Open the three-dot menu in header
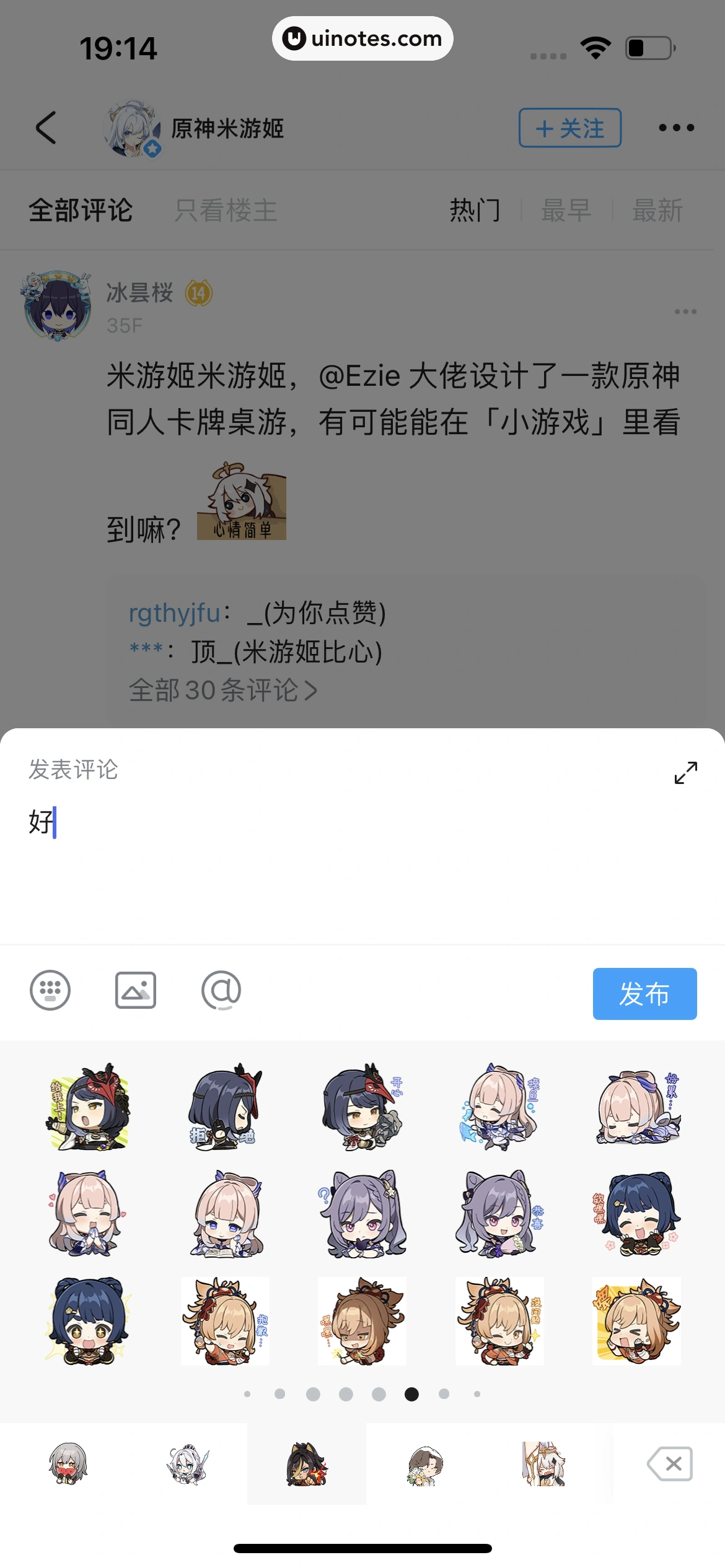This screenshot has height=1568, width=725. click(x=676, y=128)
